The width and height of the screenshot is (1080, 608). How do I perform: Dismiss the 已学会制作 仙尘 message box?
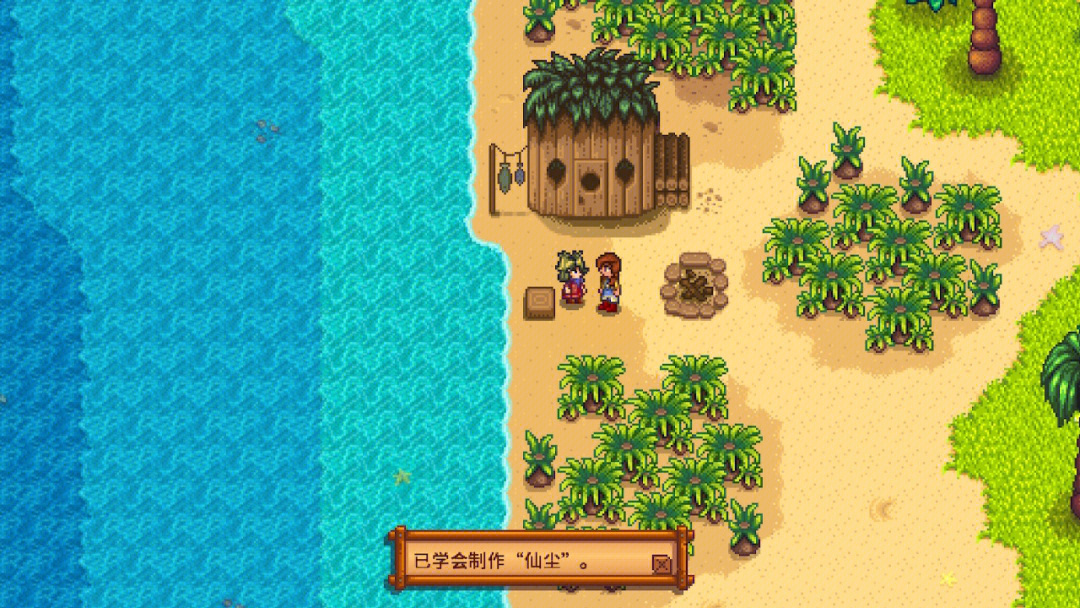(x=660, y=564)
